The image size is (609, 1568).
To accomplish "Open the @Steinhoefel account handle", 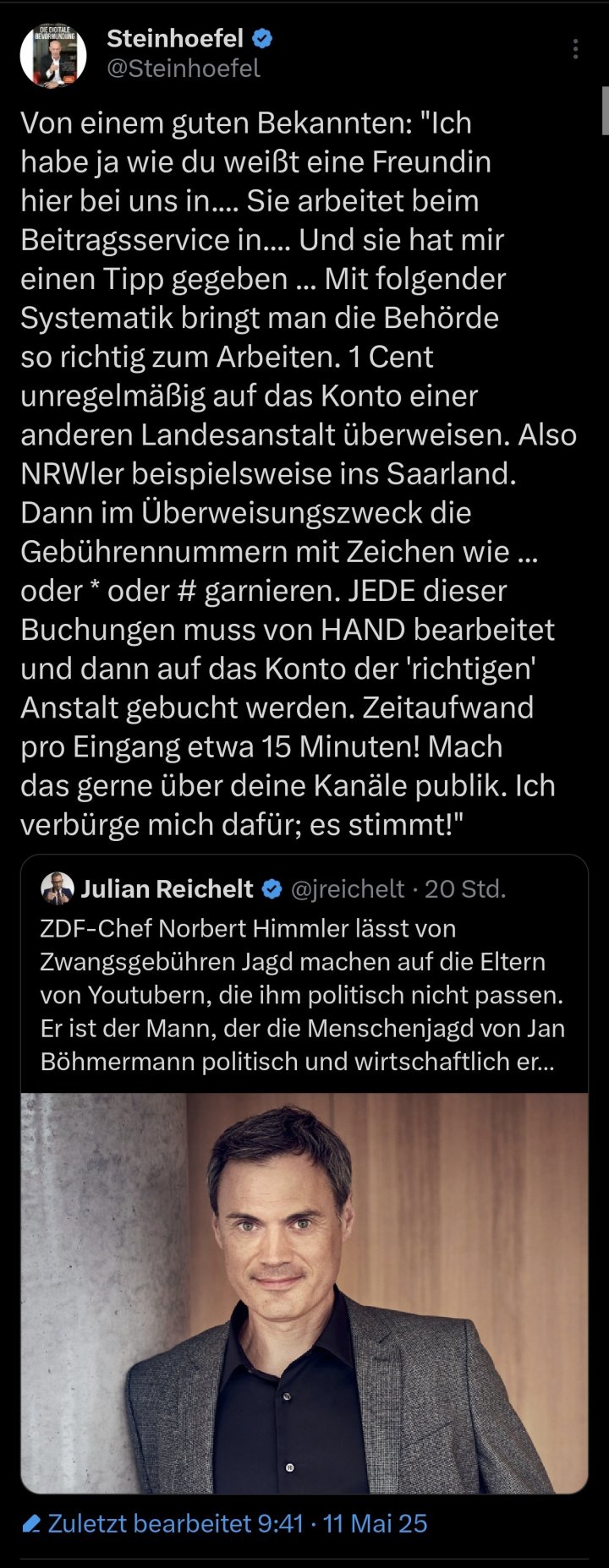I will (x=184, y=68).
